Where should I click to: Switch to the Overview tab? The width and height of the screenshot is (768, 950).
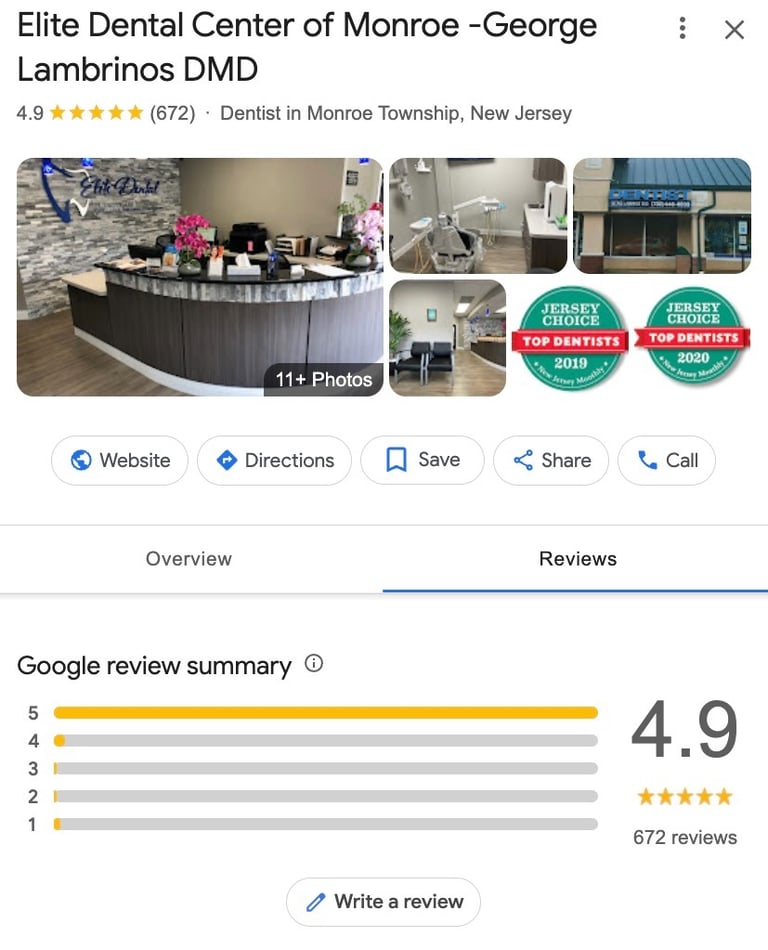pos(188,559)
